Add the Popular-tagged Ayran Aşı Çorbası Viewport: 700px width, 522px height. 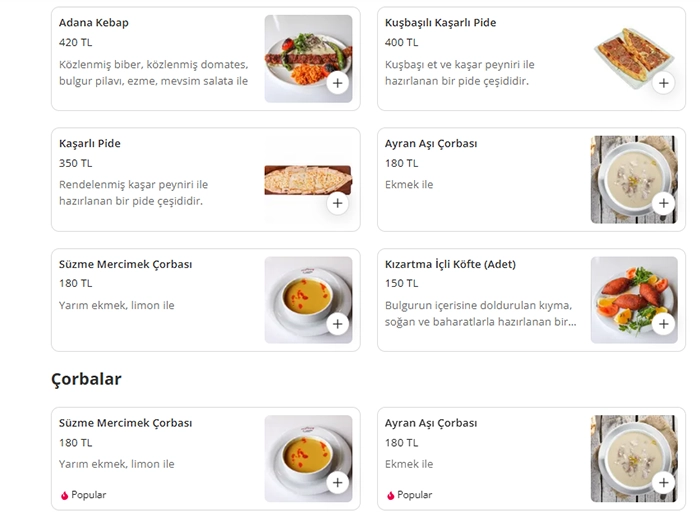point(663,482)
